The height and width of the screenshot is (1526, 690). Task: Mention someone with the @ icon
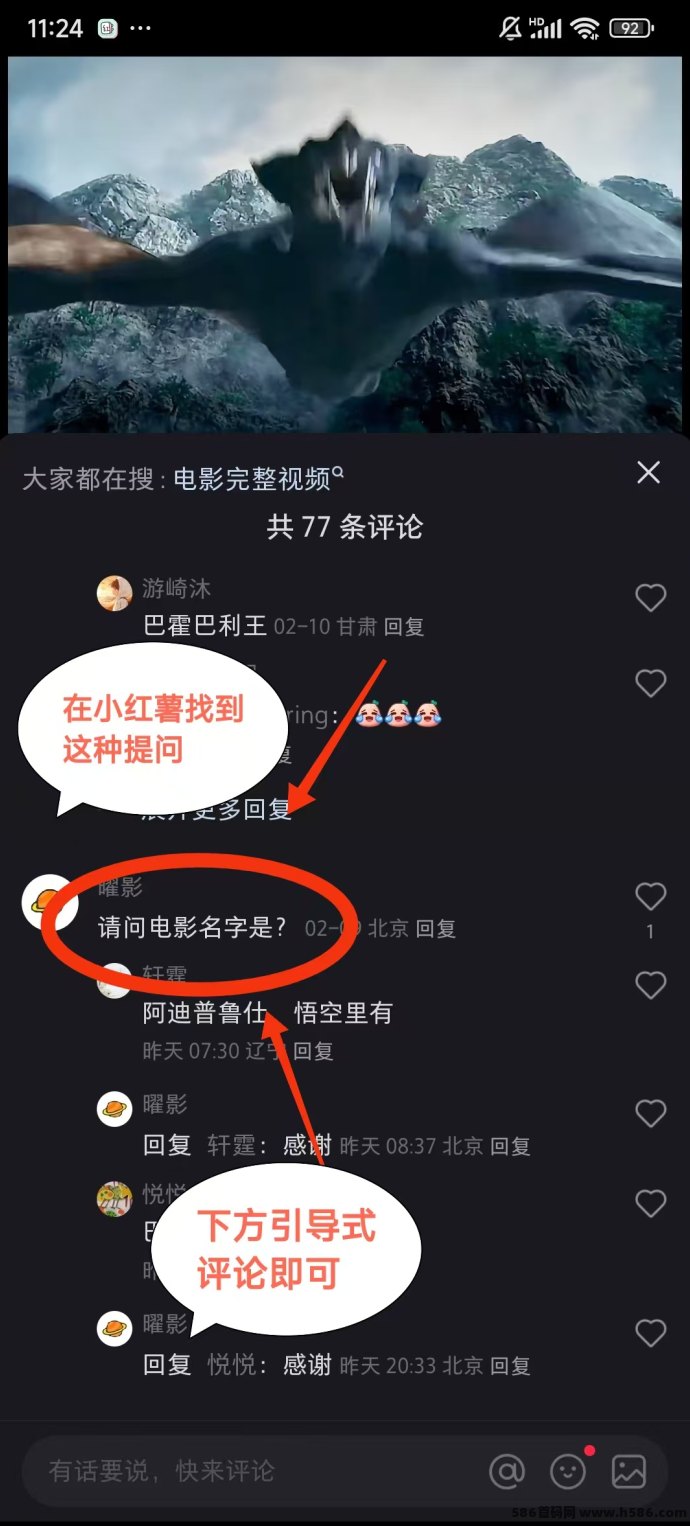coord(507,1471)
